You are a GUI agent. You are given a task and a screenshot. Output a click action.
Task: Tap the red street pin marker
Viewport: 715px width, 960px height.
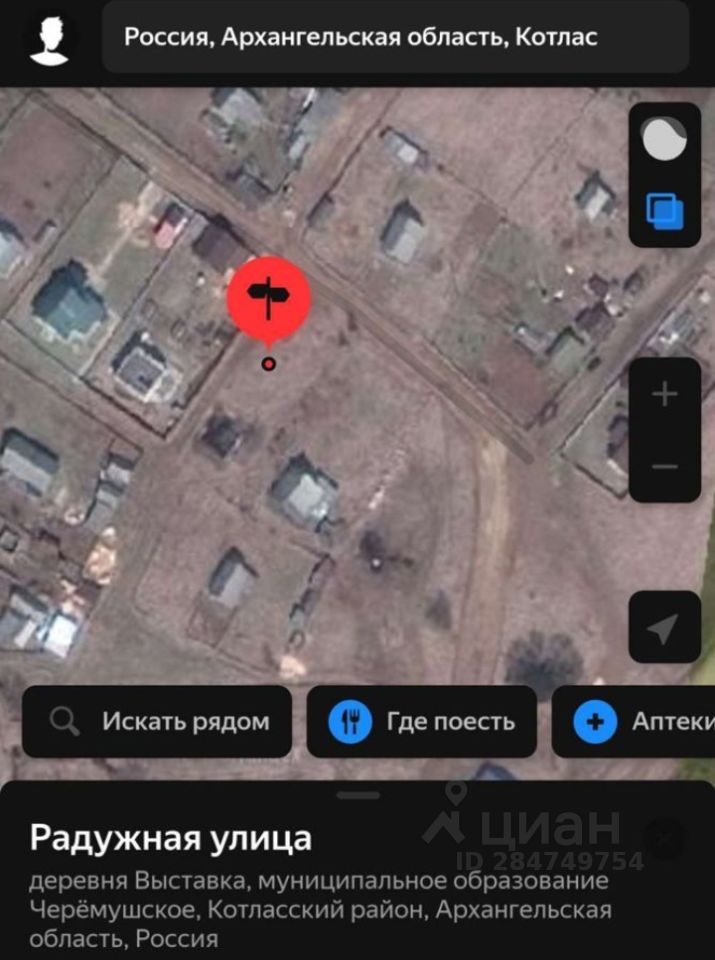coord(268,294)
